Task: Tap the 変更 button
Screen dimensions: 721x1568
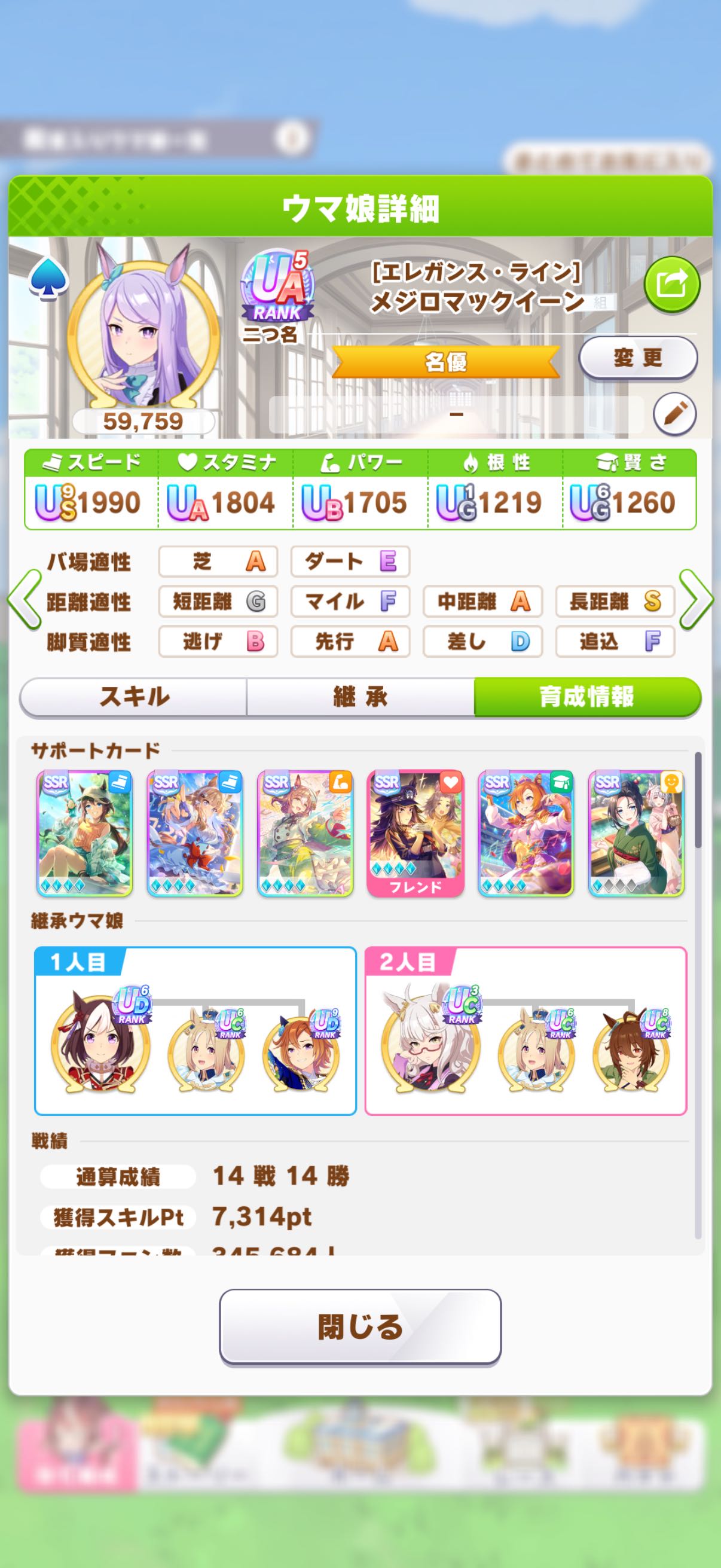Action: 637,358
